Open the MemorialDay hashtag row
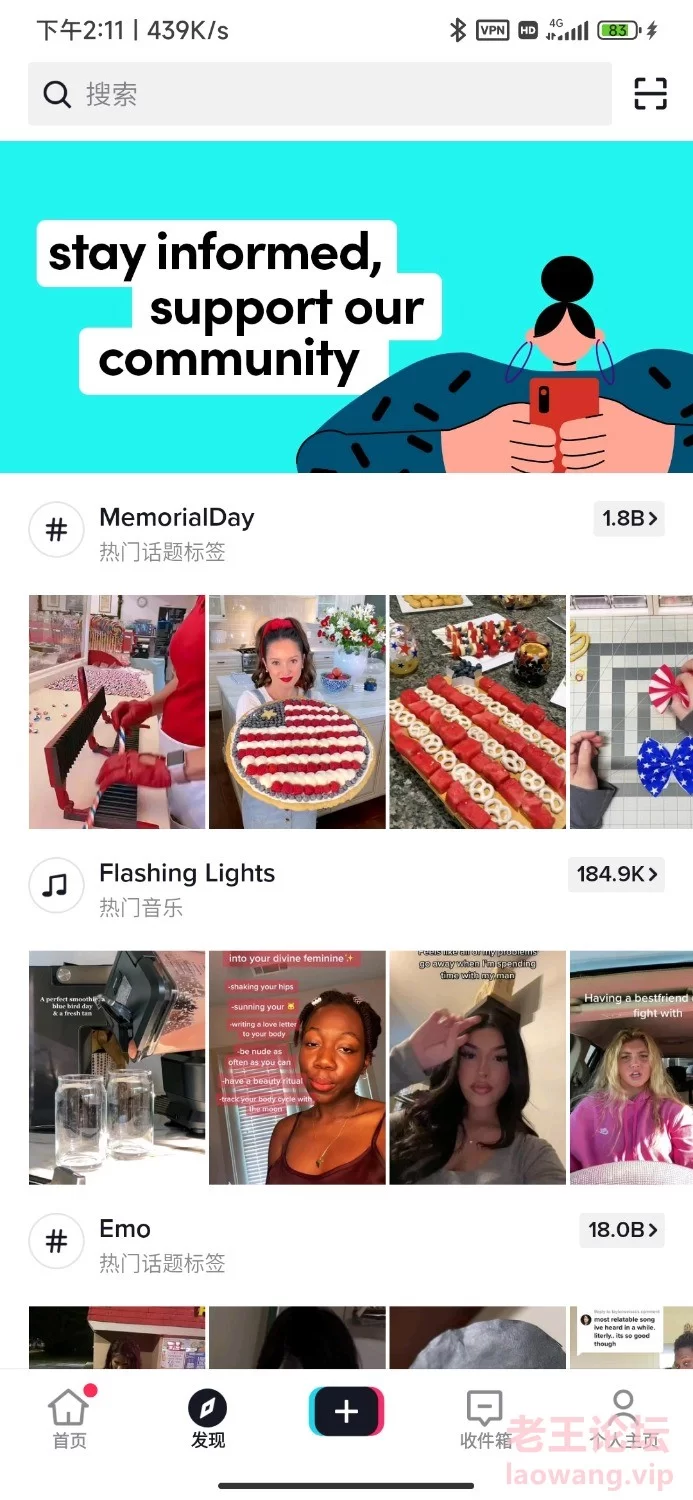693x1500 pixels. (x=346, y=533)
